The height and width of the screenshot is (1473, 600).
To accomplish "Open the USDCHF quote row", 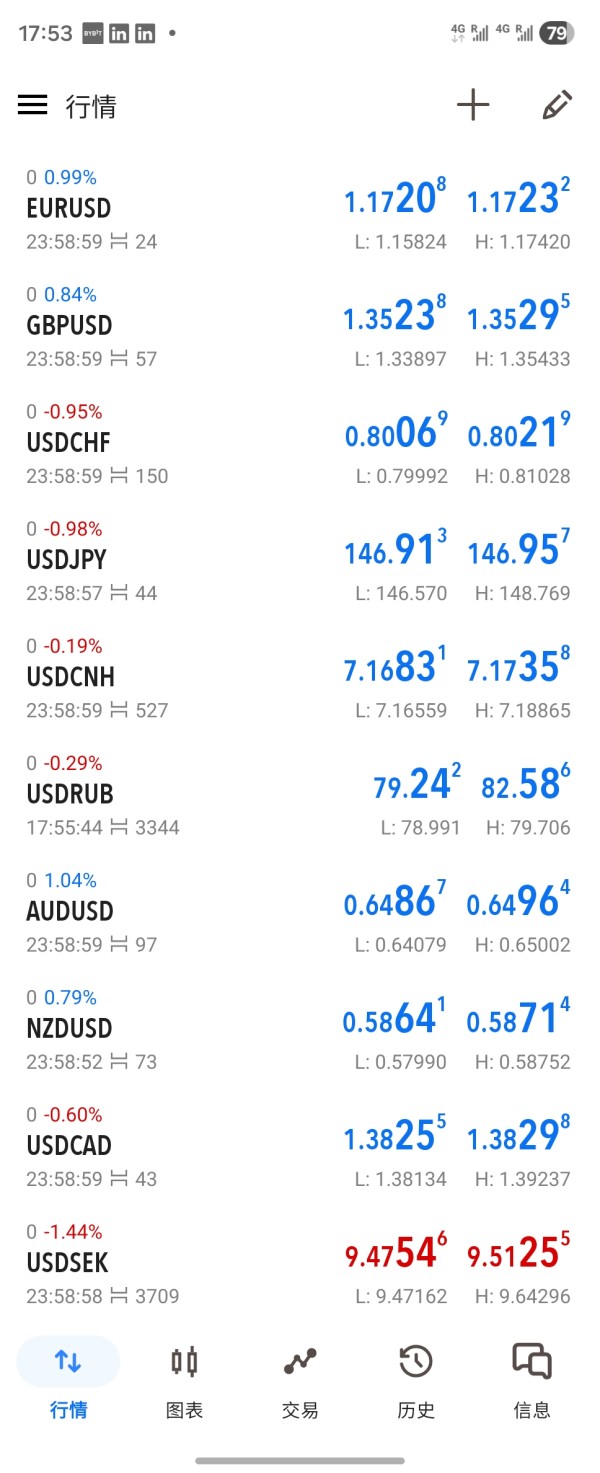I will tap(298, 443).
